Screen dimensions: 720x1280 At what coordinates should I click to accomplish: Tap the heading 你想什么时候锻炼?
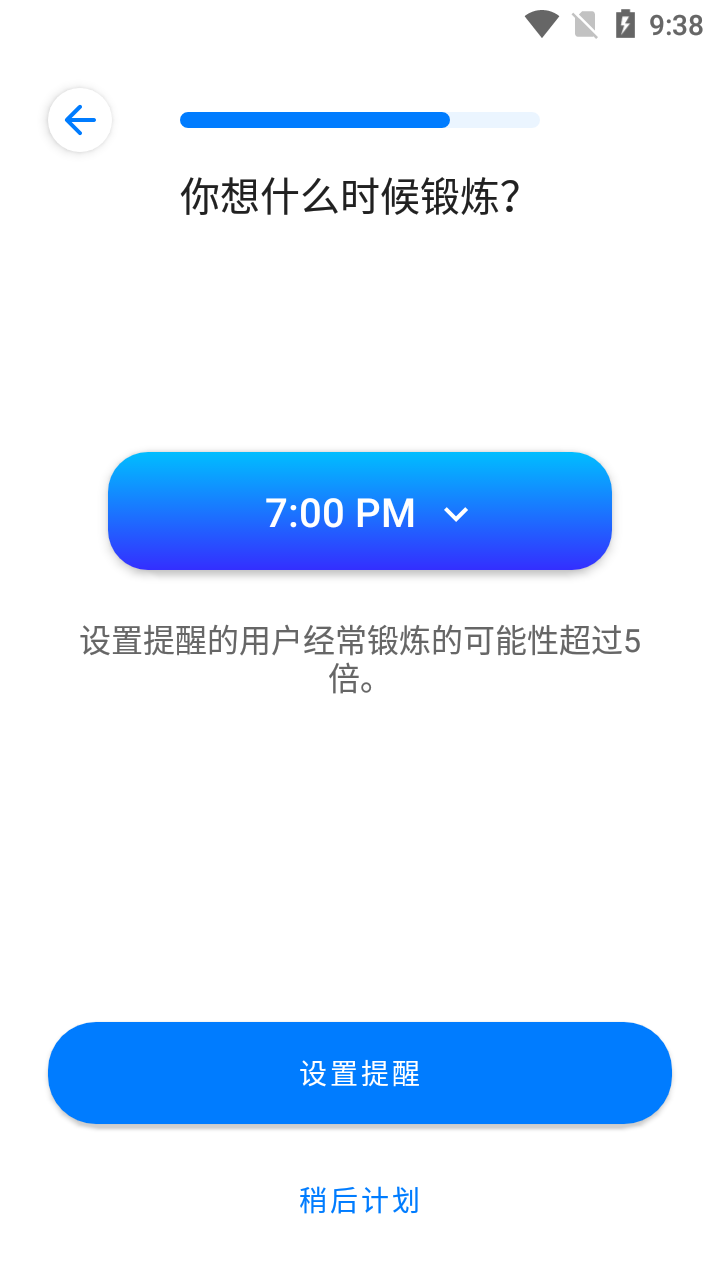pos(360,196)
